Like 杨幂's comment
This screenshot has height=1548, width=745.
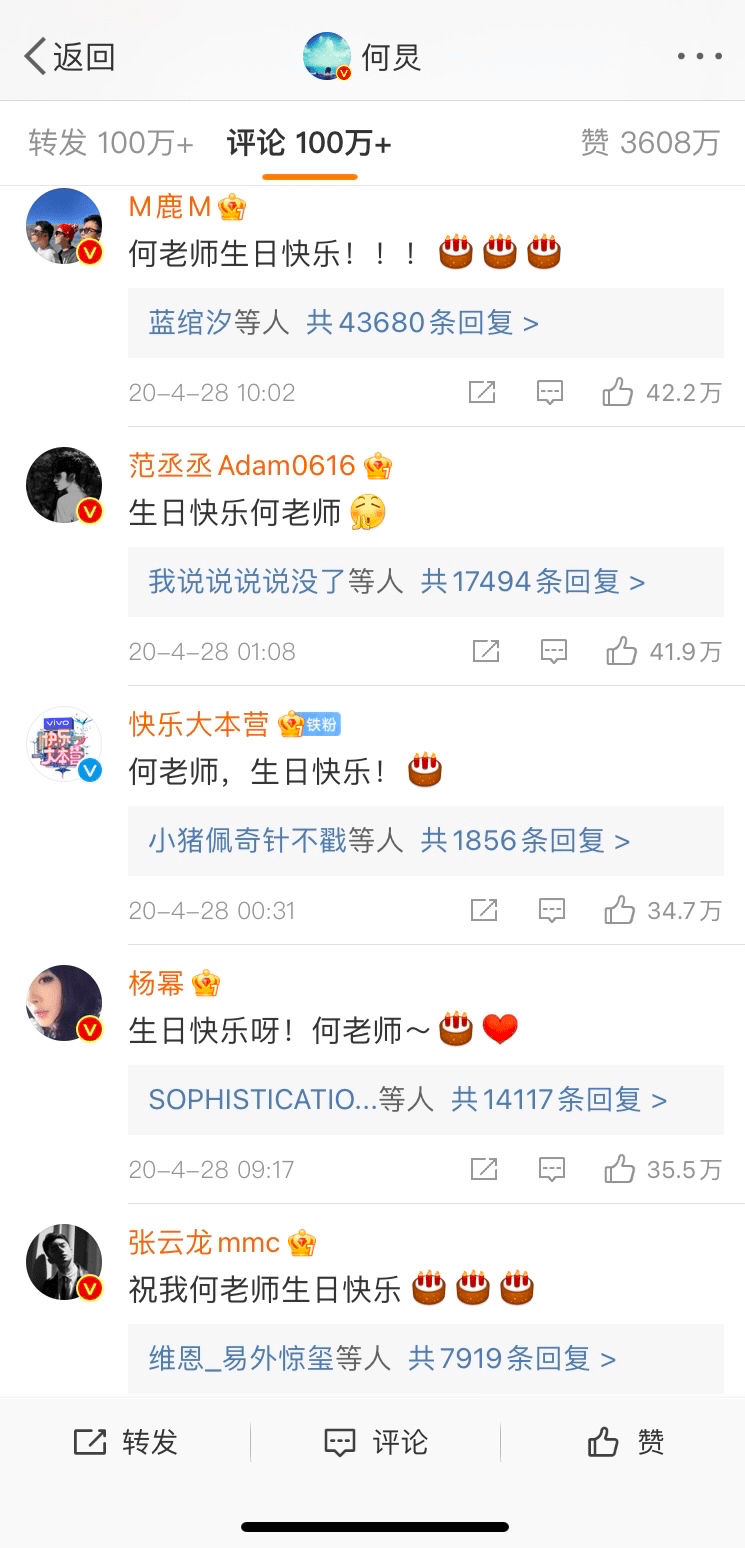click(662, 1169)
